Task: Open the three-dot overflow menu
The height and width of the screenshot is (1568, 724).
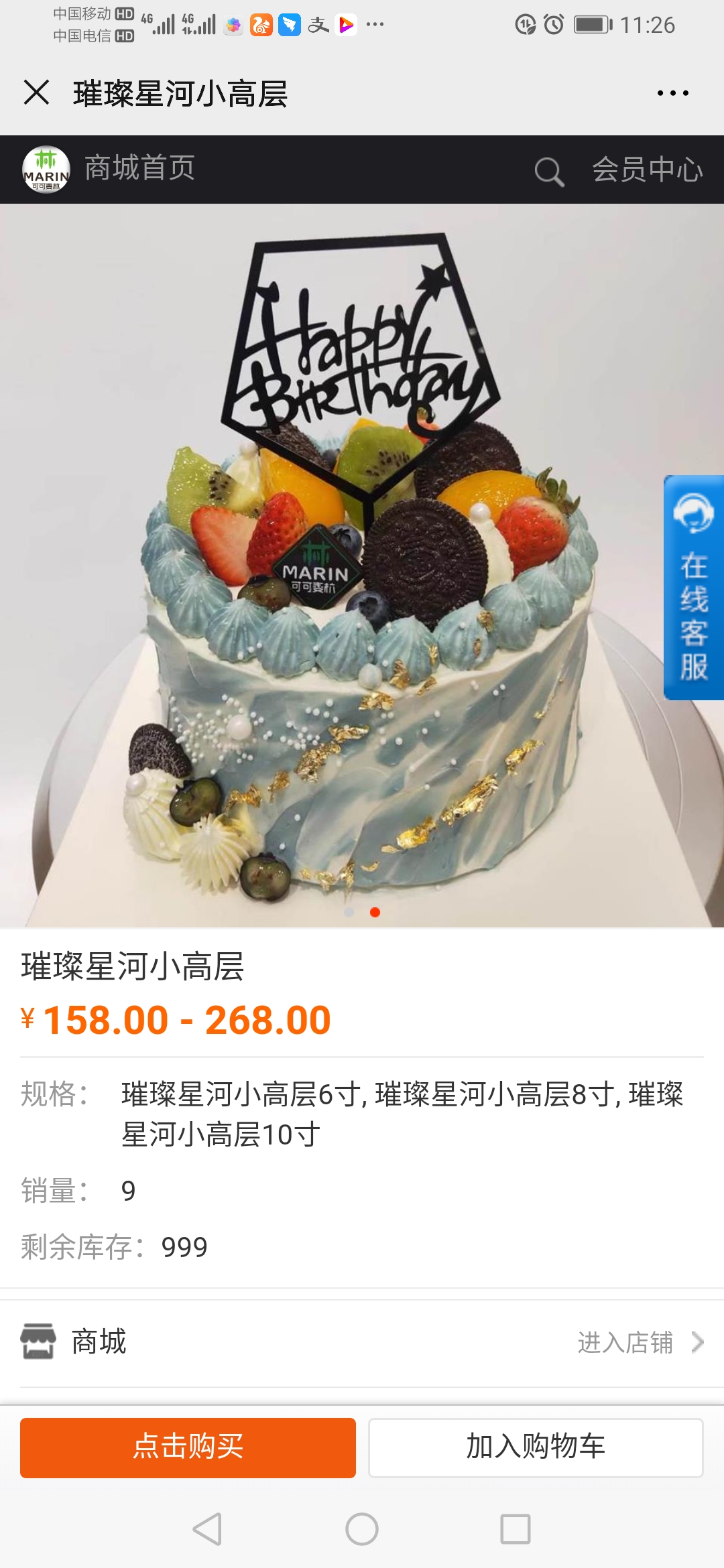Action: click(x=672, y=93)
